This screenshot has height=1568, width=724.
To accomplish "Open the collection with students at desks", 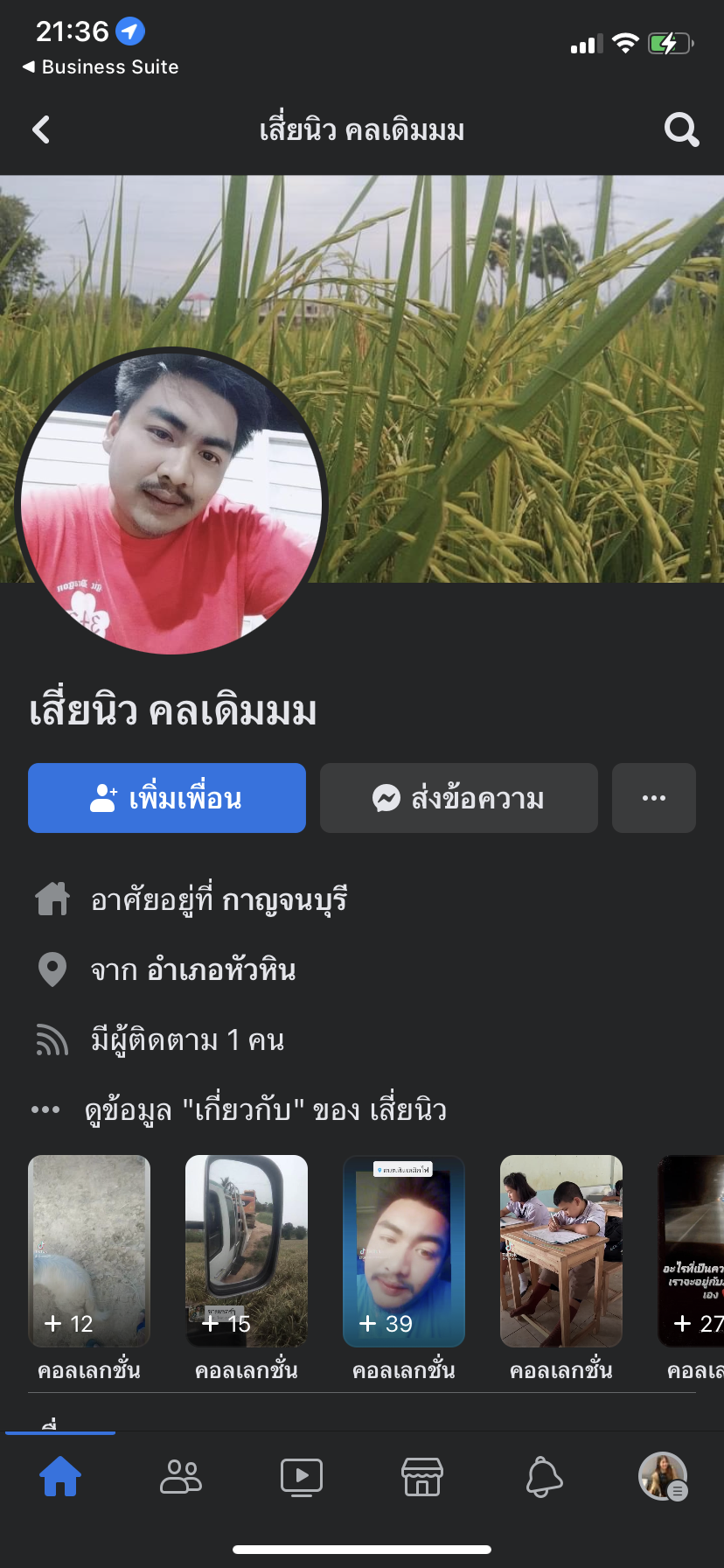I will 561,1251.
